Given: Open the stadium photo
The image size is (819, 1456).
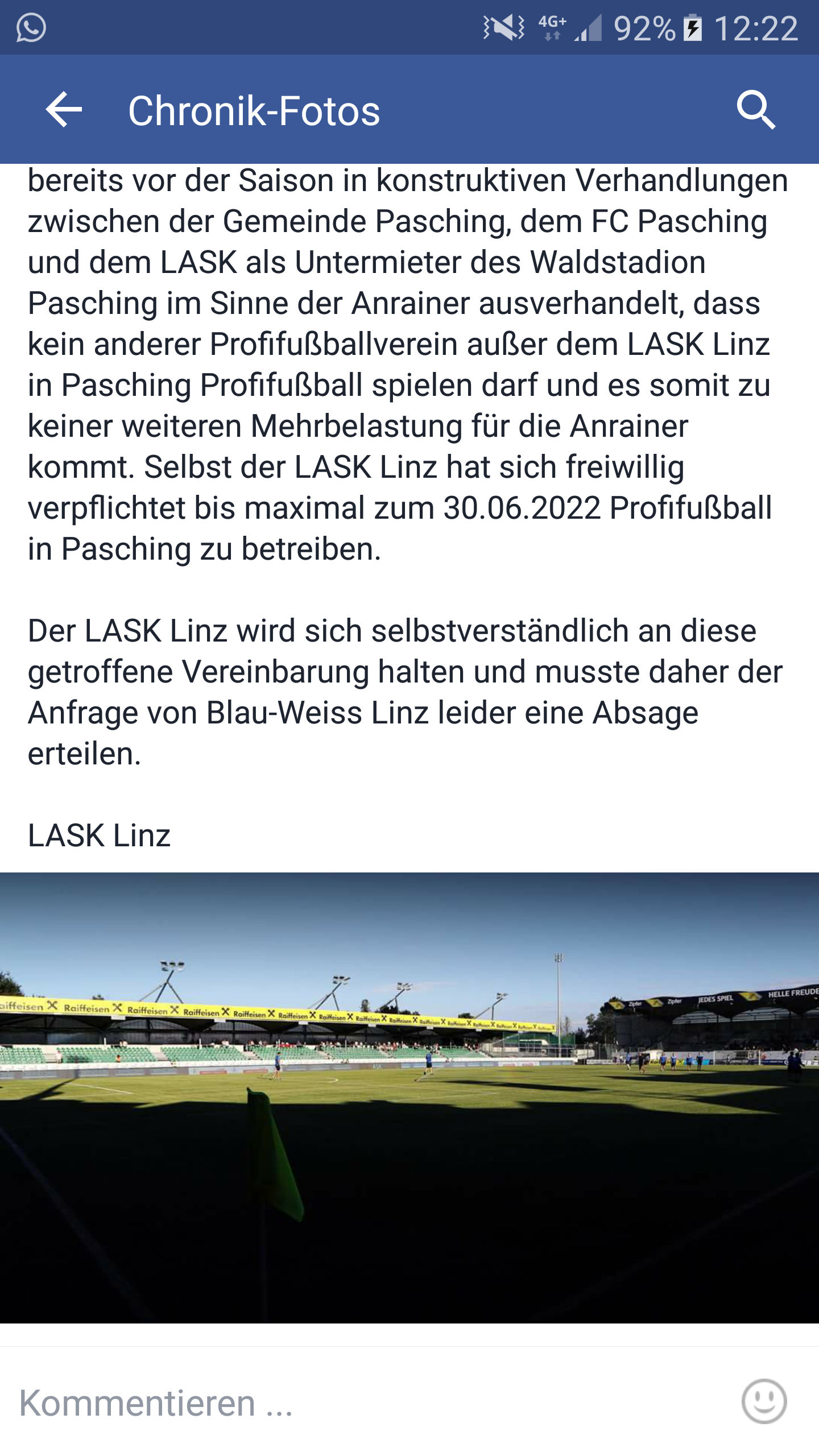Looking at the screenshot, I should [409, 1098].
